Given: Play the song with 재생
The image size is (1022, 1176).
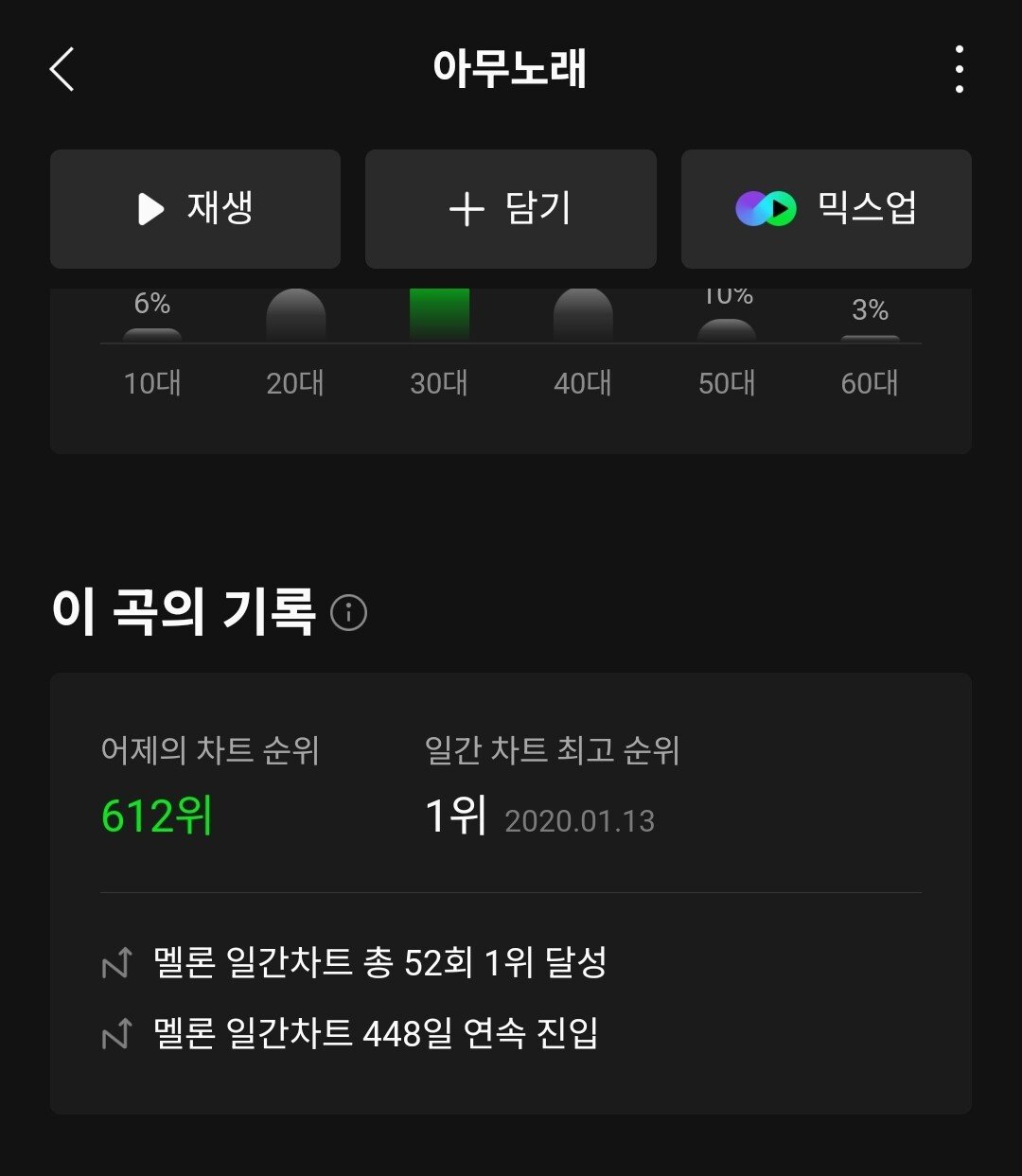Looking at the screenshot, I should pos(195,209).
